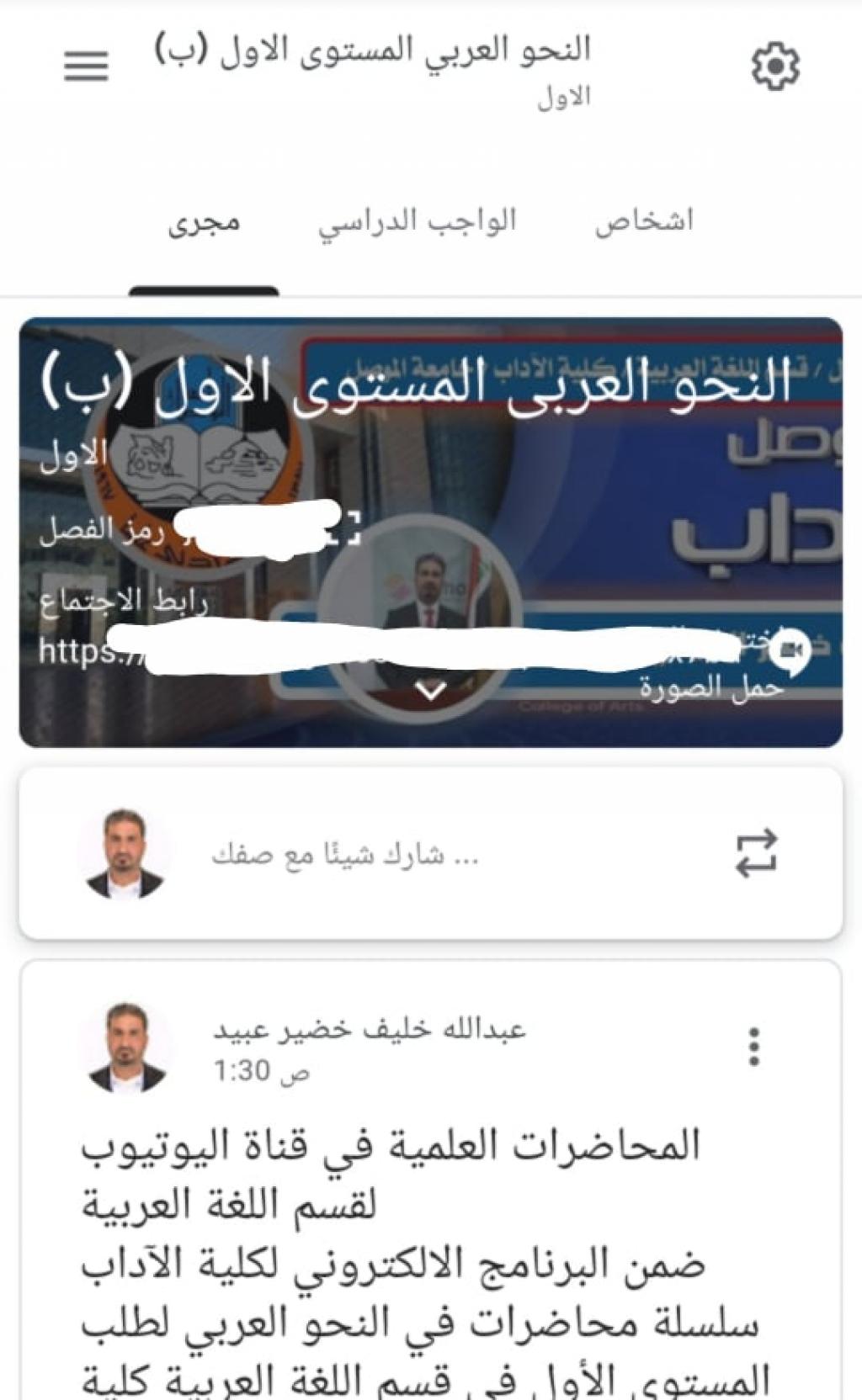Image resolution: width=862 pixels, height=1400 pixels.
Task: Join the class video meeting
Action: coord(790,650)
